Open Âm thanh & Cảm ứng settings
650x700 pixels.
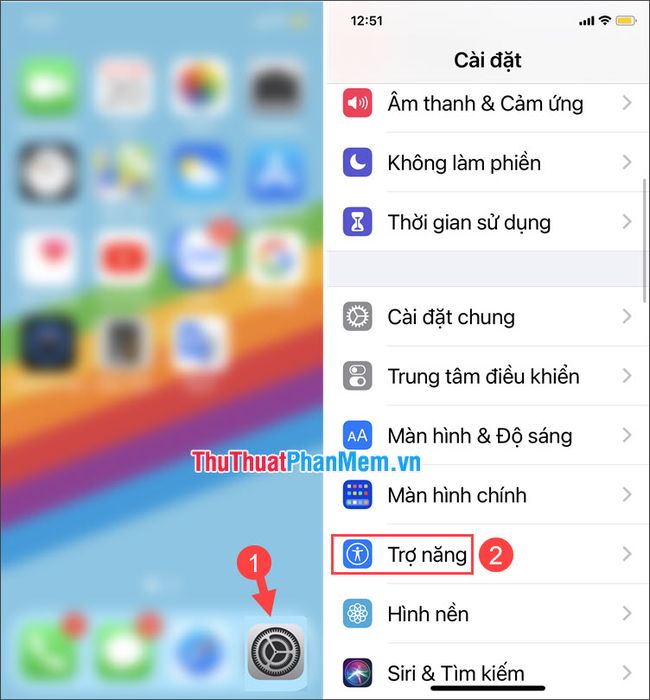[485, 103]
